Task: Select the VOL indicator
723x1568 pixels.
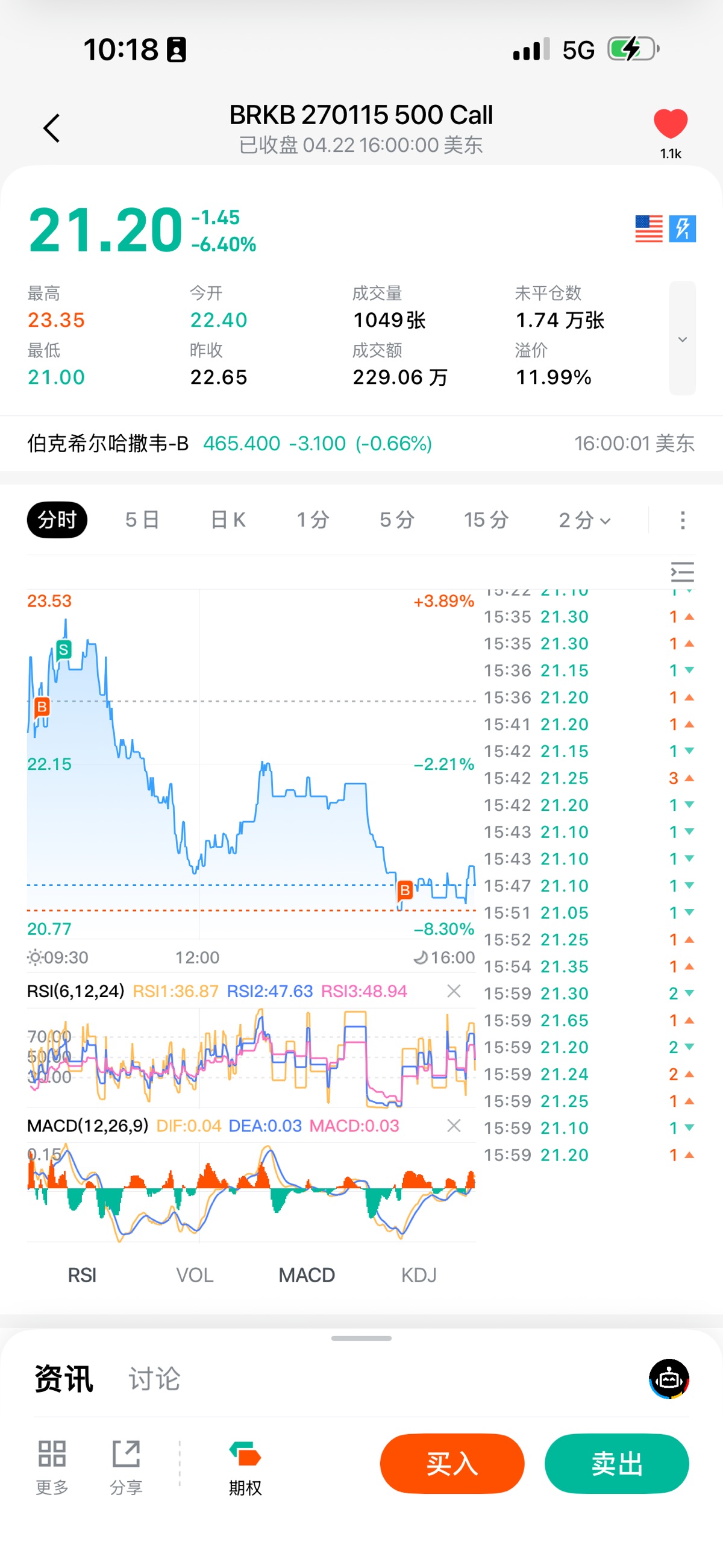Action: coord(194,1275)
